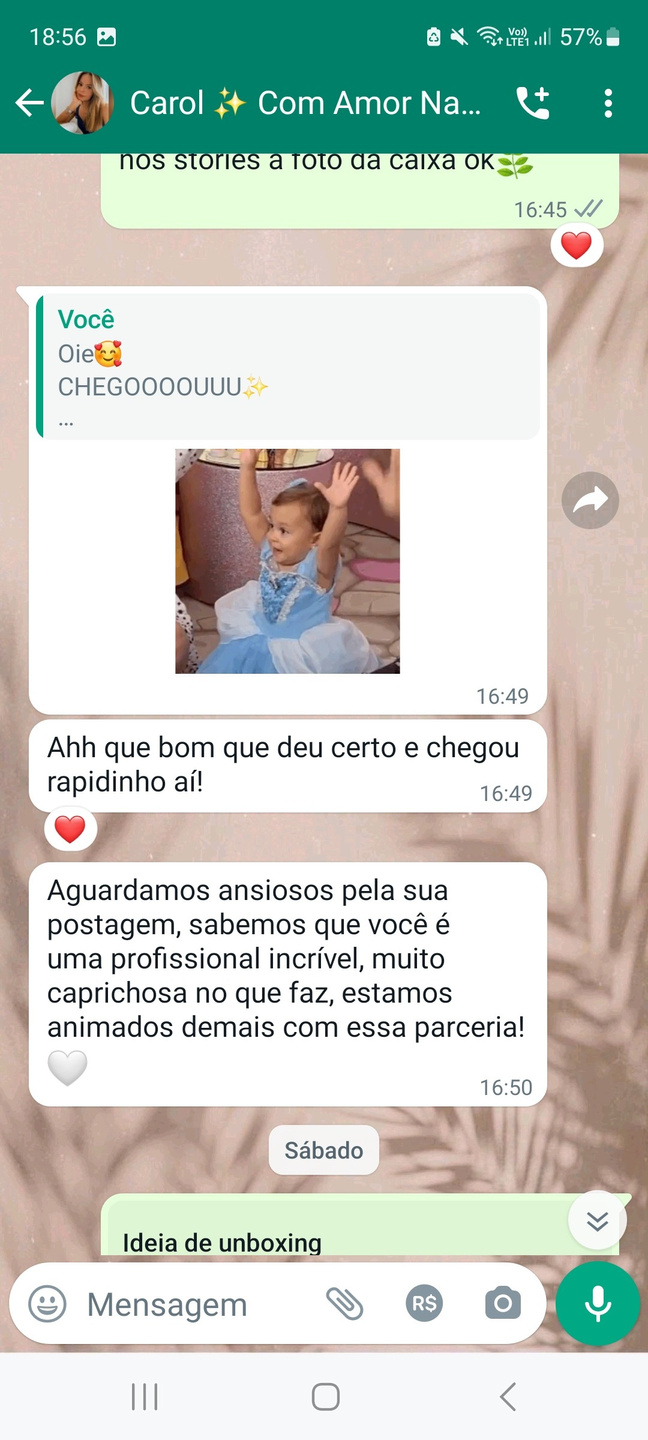
Task: Attach a file with the paperclip
Action: tap(344, 1304)
